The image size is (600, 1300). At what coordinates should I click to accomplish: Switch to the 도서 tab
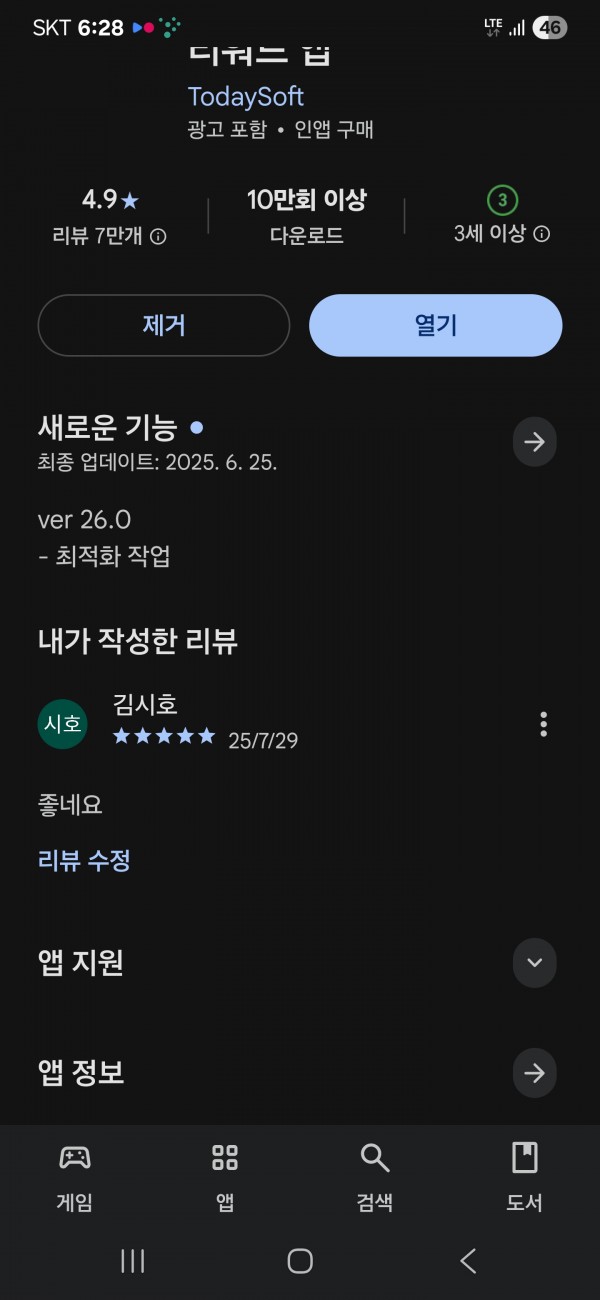(524, 1179)
